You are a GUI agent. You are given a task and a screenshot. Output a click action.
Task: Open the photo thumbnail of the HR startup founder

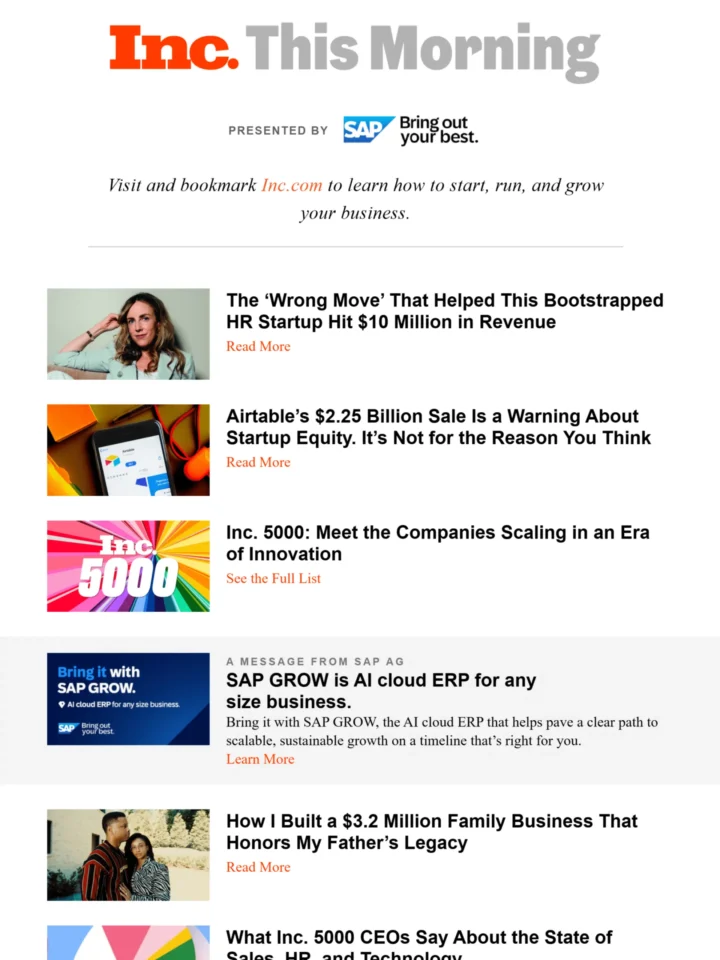[129, 334]
